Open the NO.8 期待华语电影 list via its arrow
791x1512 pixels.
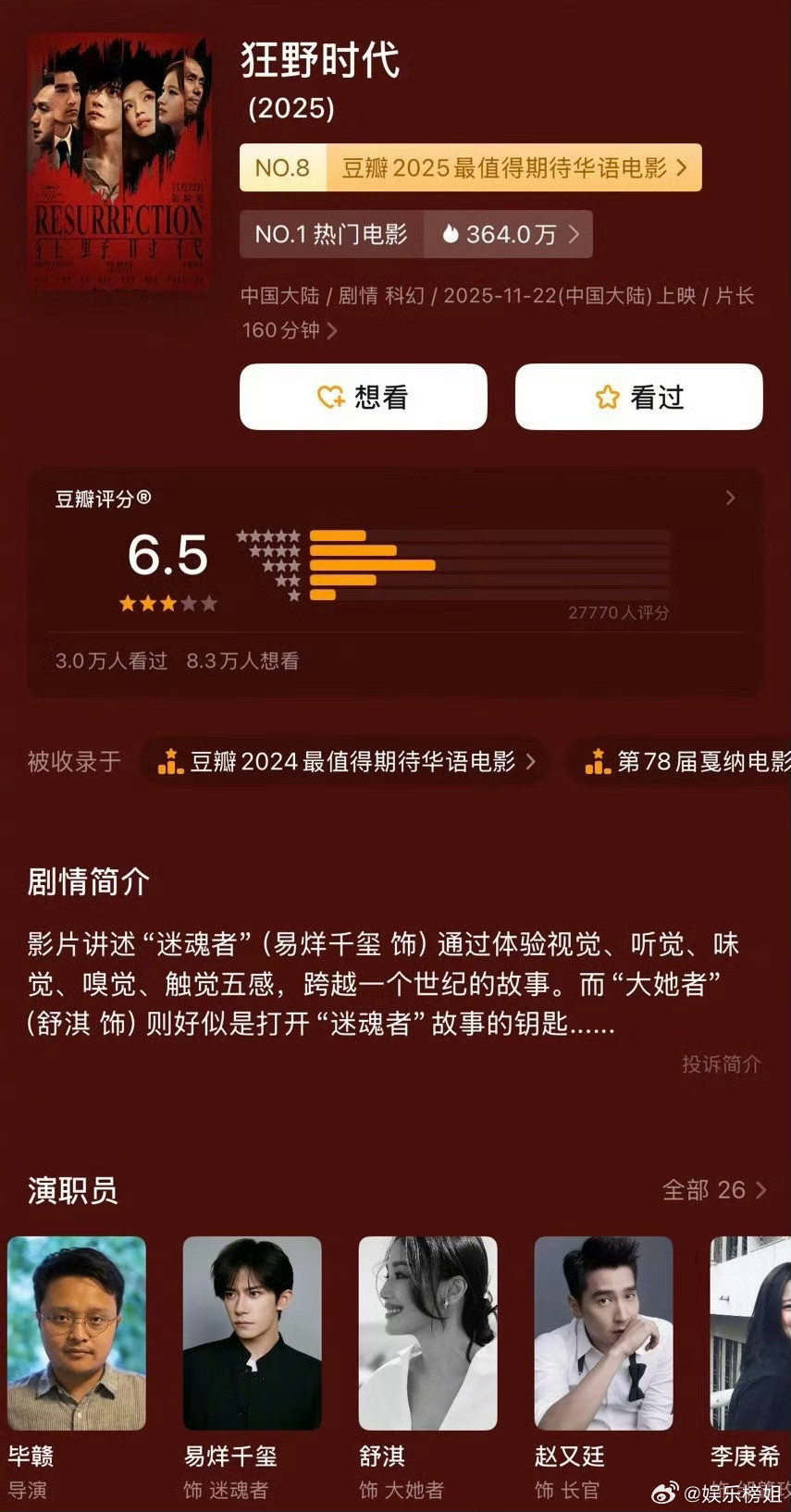coord(682,167)
